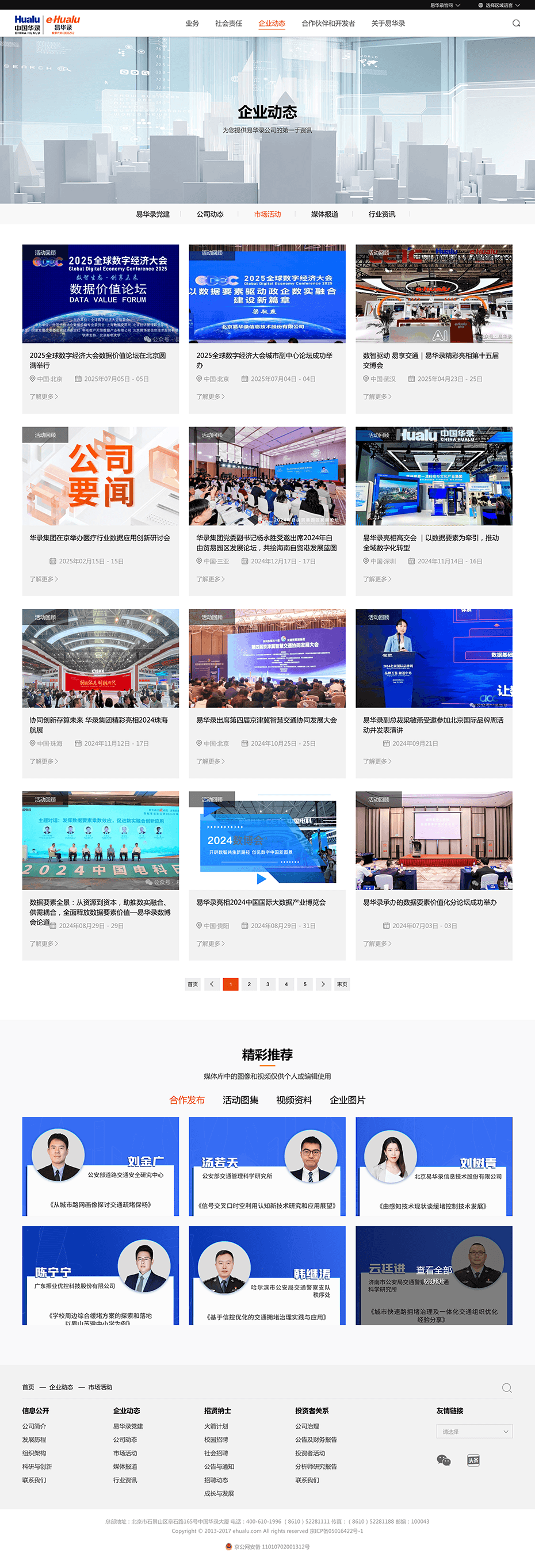Open the 2025全球数字经济大会数据价值论坛 event card
Image resolution: width=535 pixels, height=1568 pixels.
[101, 329]
